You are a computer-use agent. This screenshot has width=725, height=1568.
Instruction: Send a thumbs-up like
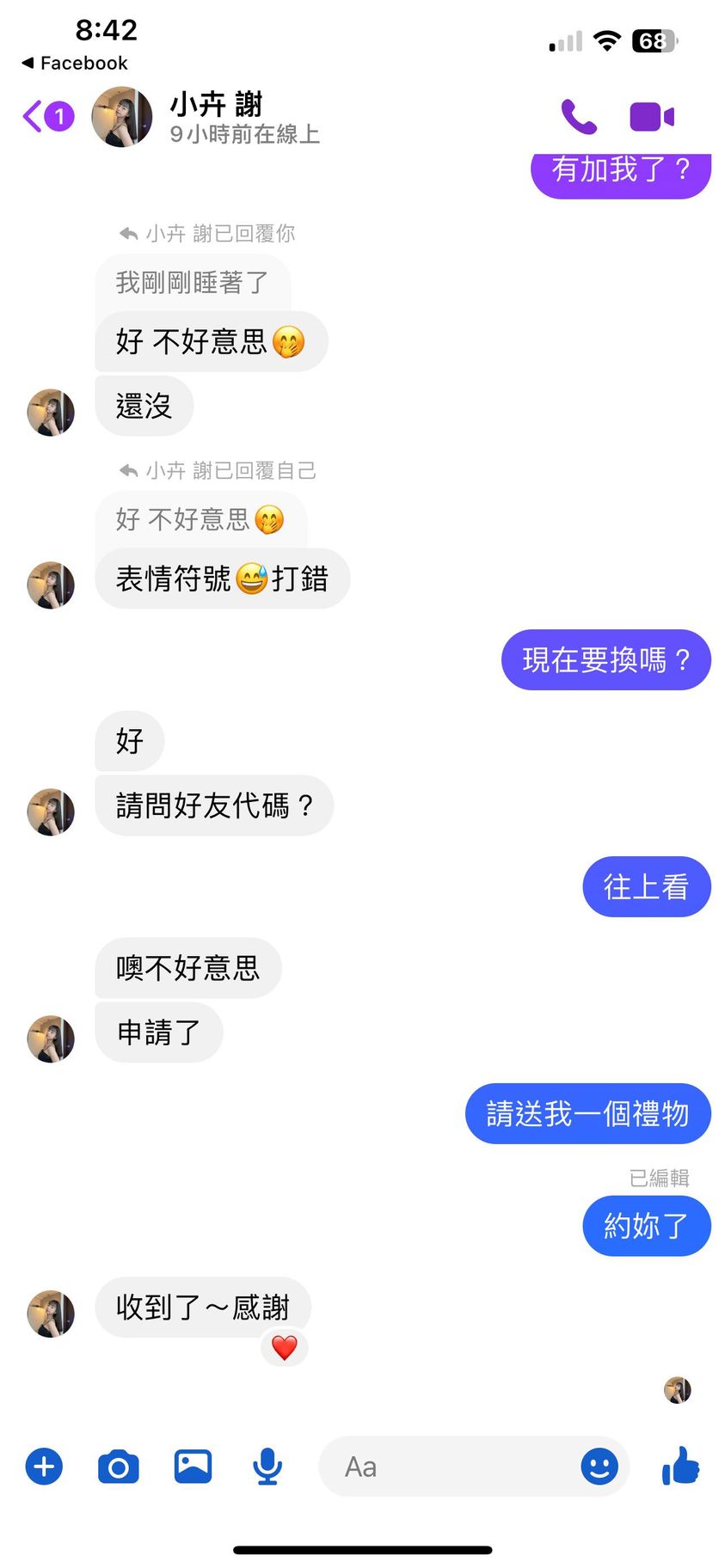680,1465
